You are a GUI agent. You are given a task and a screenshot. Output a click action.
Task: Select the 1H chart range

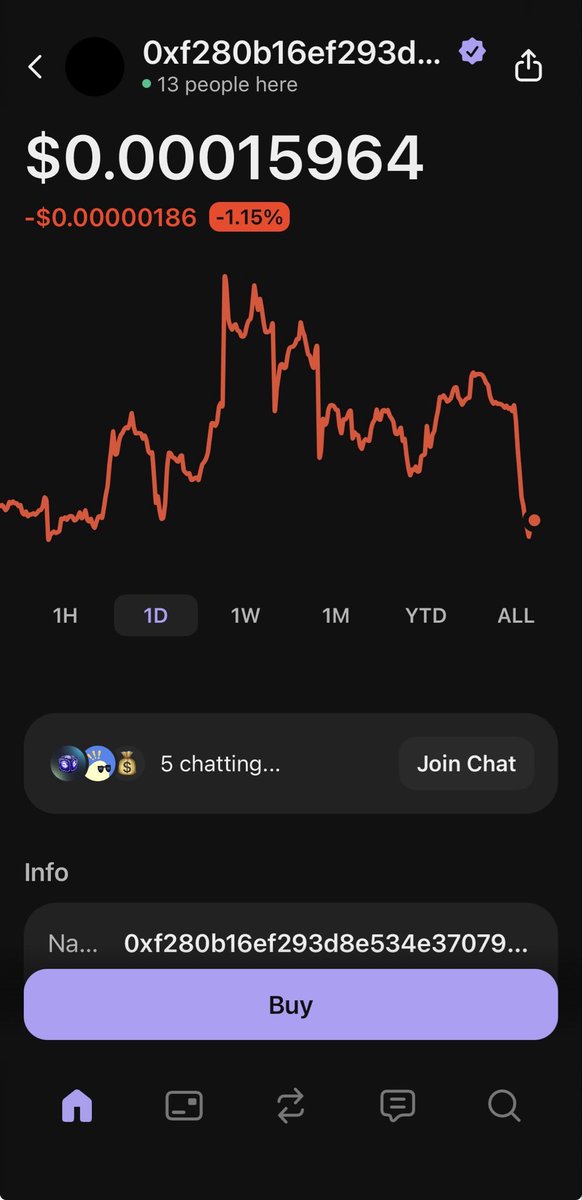click(x=65, y=616)
